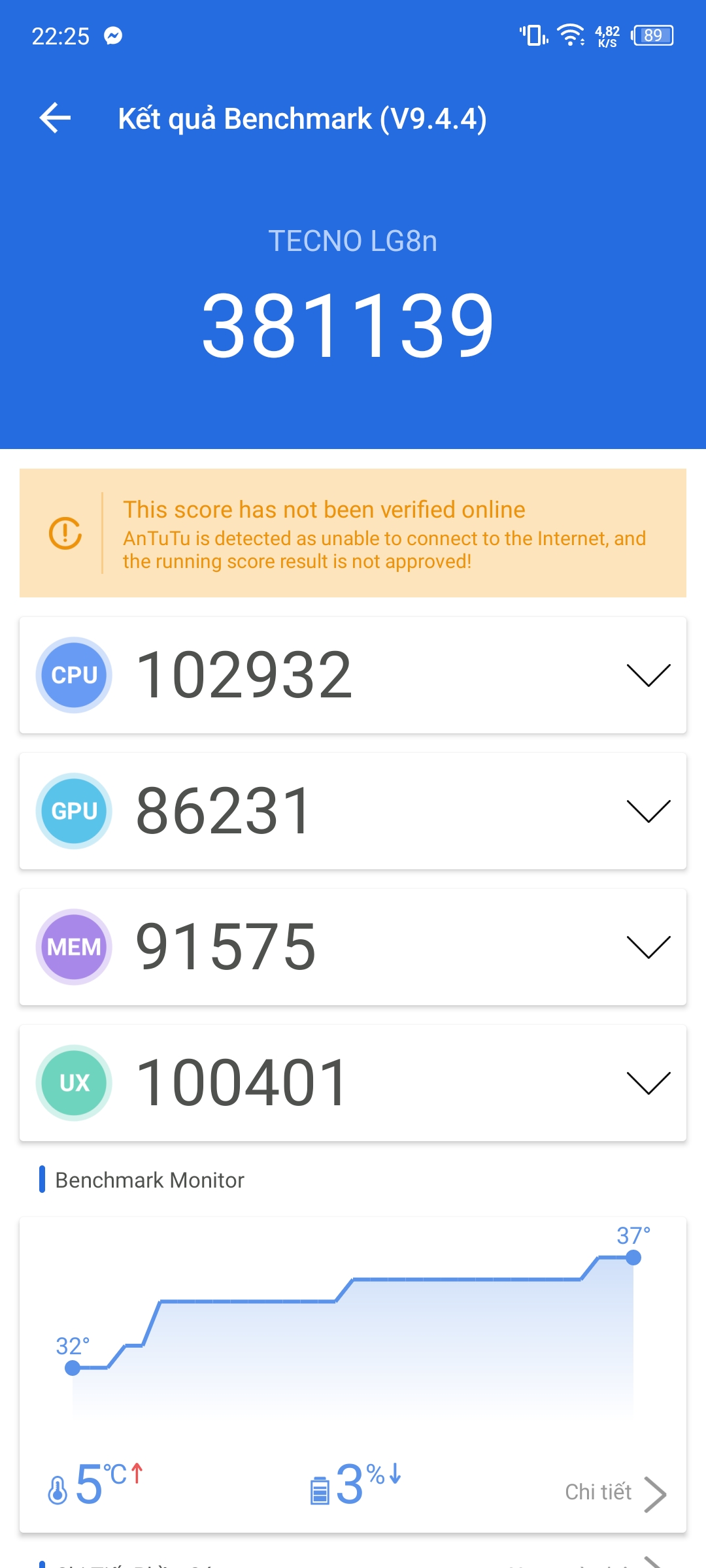Image resolution: width=706 pixels, height=1568 pixels.
Task: Expand the GPU score 86231 breakdown
Action: [648, 811]
